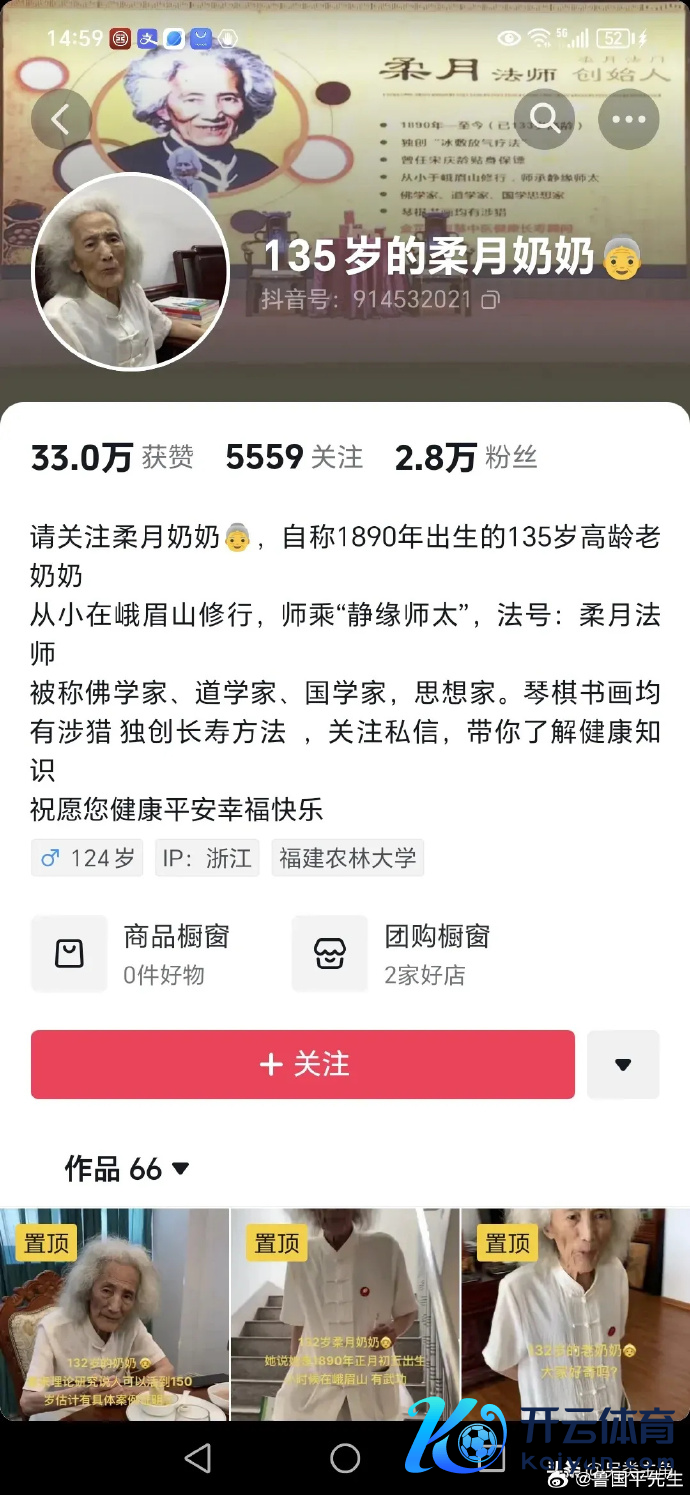The height and width of the screenshot is (1495, 690).
Task: Search within this Douyin profile
Action: click(545, 119)
